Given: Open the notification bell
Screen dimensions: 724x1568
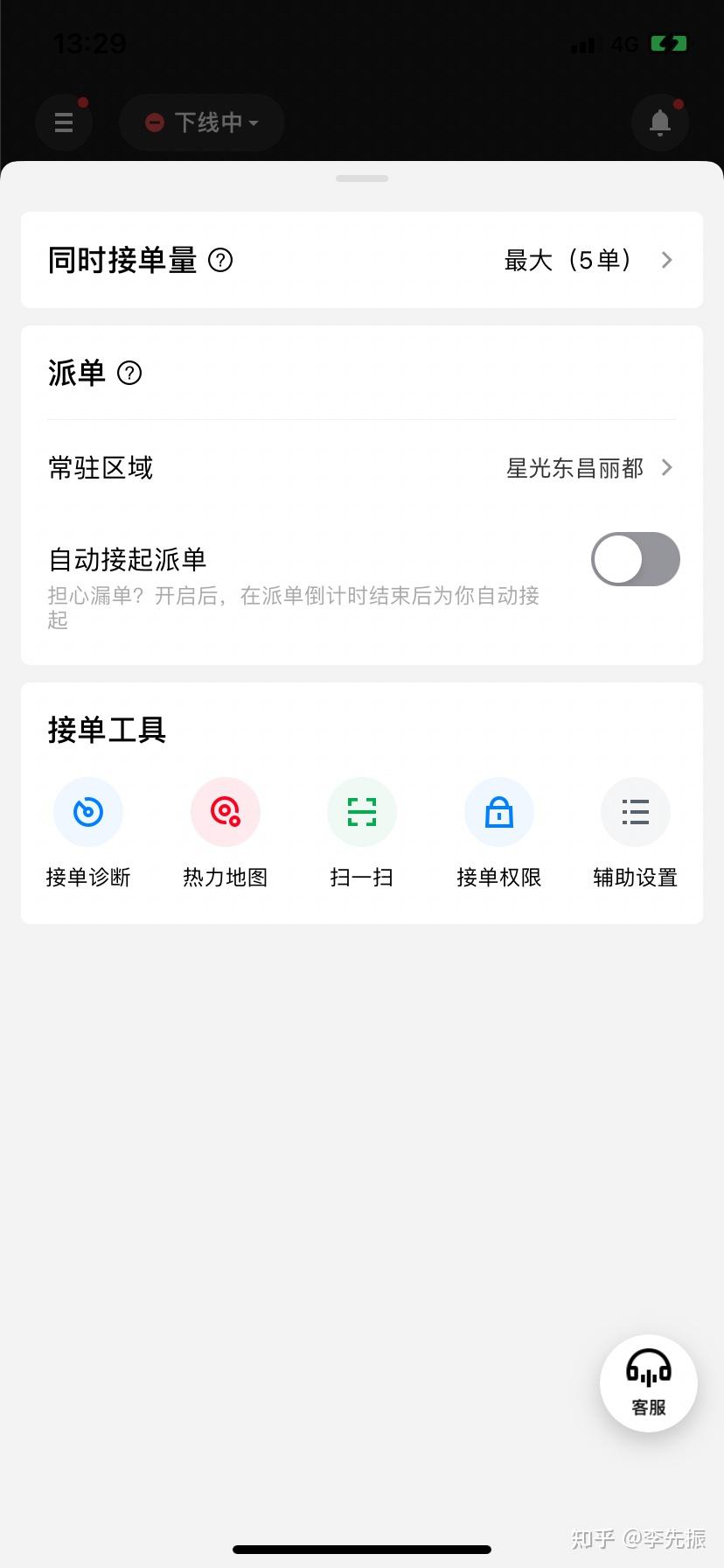Looking at the screenshot, I should [x=660, y=122].
